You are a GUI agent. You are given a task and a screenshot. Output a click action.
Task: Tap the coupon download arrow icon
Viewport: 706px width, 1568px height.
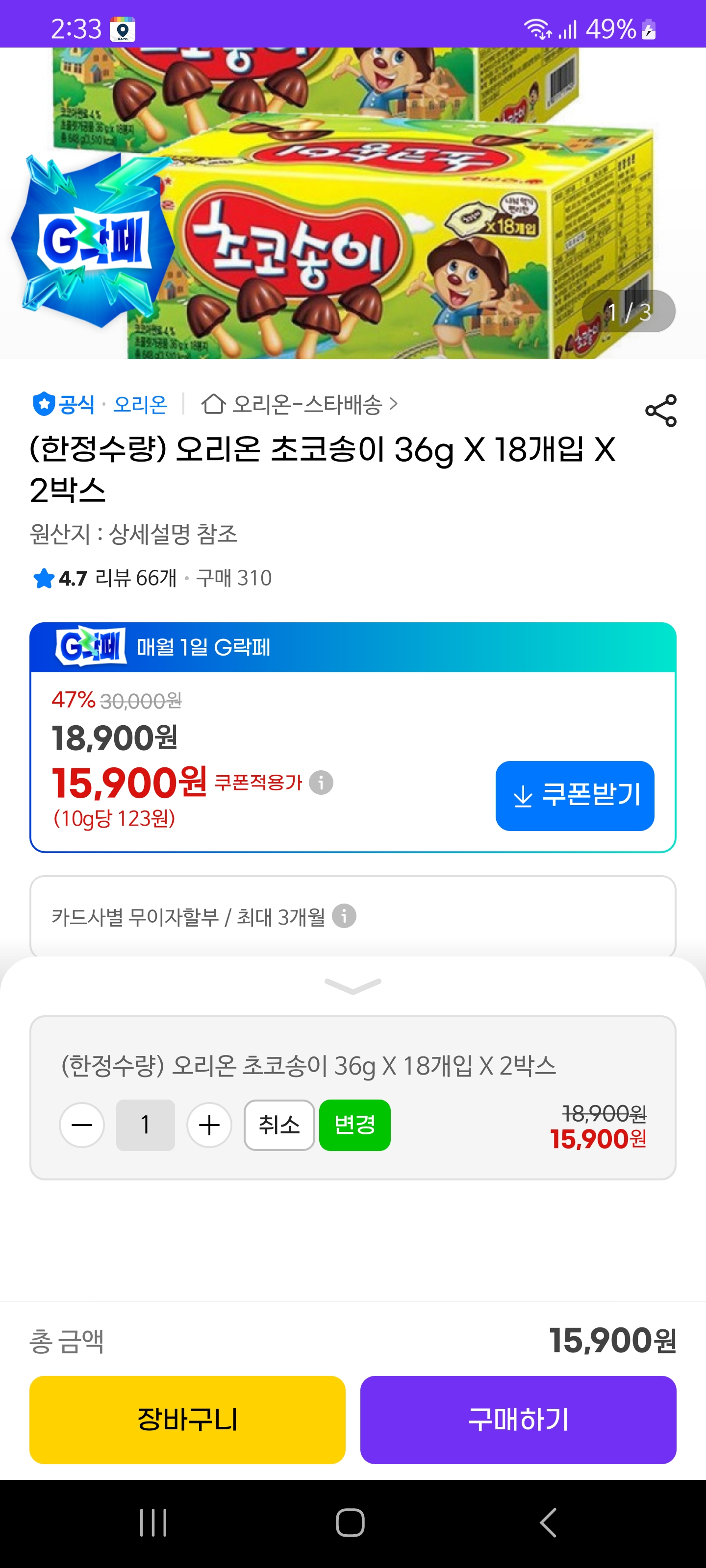coord(522,796)
